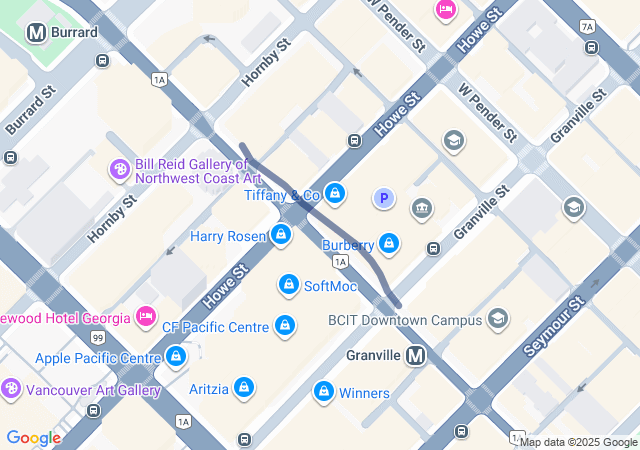
Task: Open the Tiffany & Co. shop marker
Action: (335, 194)
